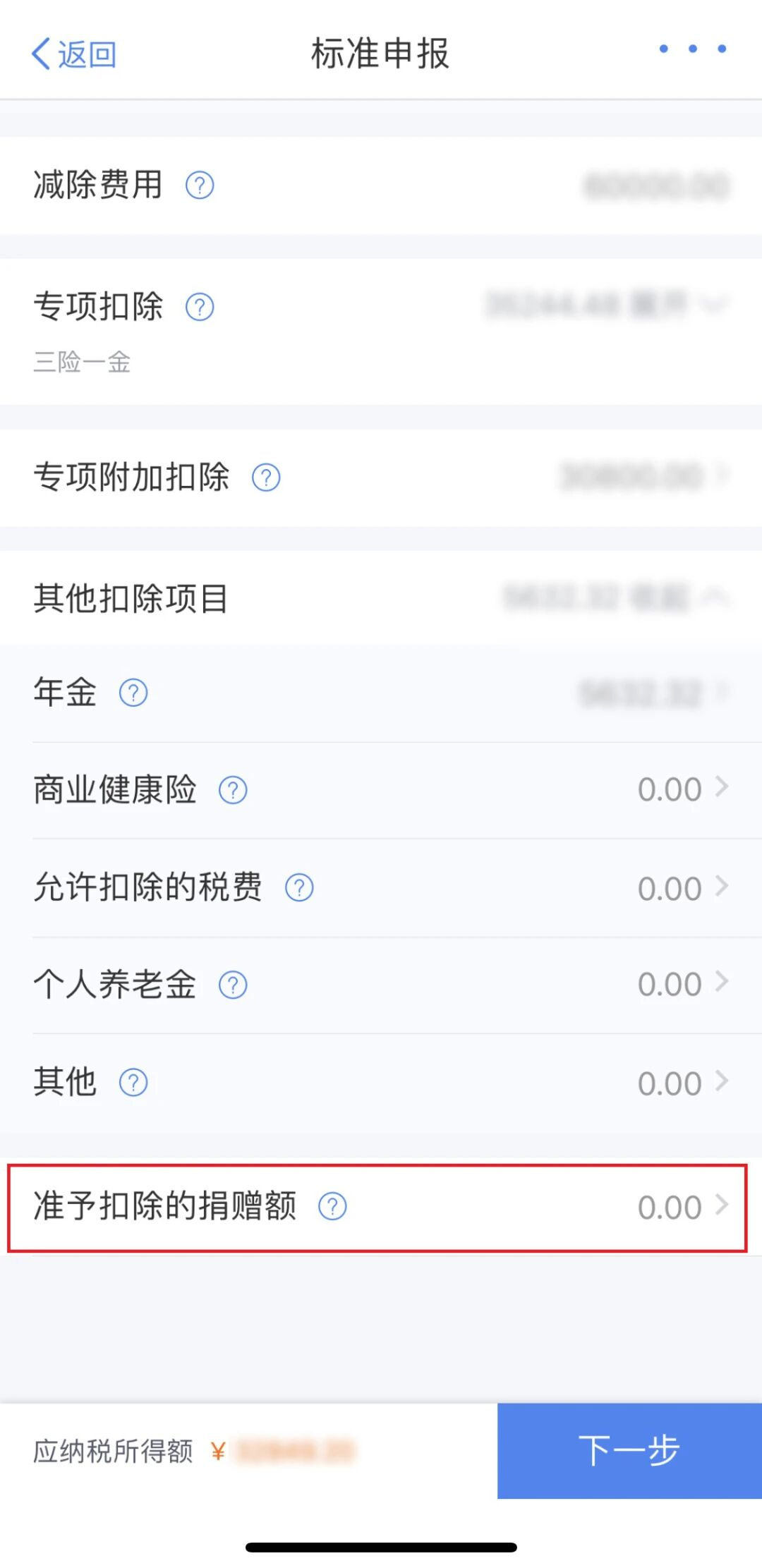The width and height of the screenshot is (762, 1568).
Task: Show help for 减除费用
Action: pos(200,186)
